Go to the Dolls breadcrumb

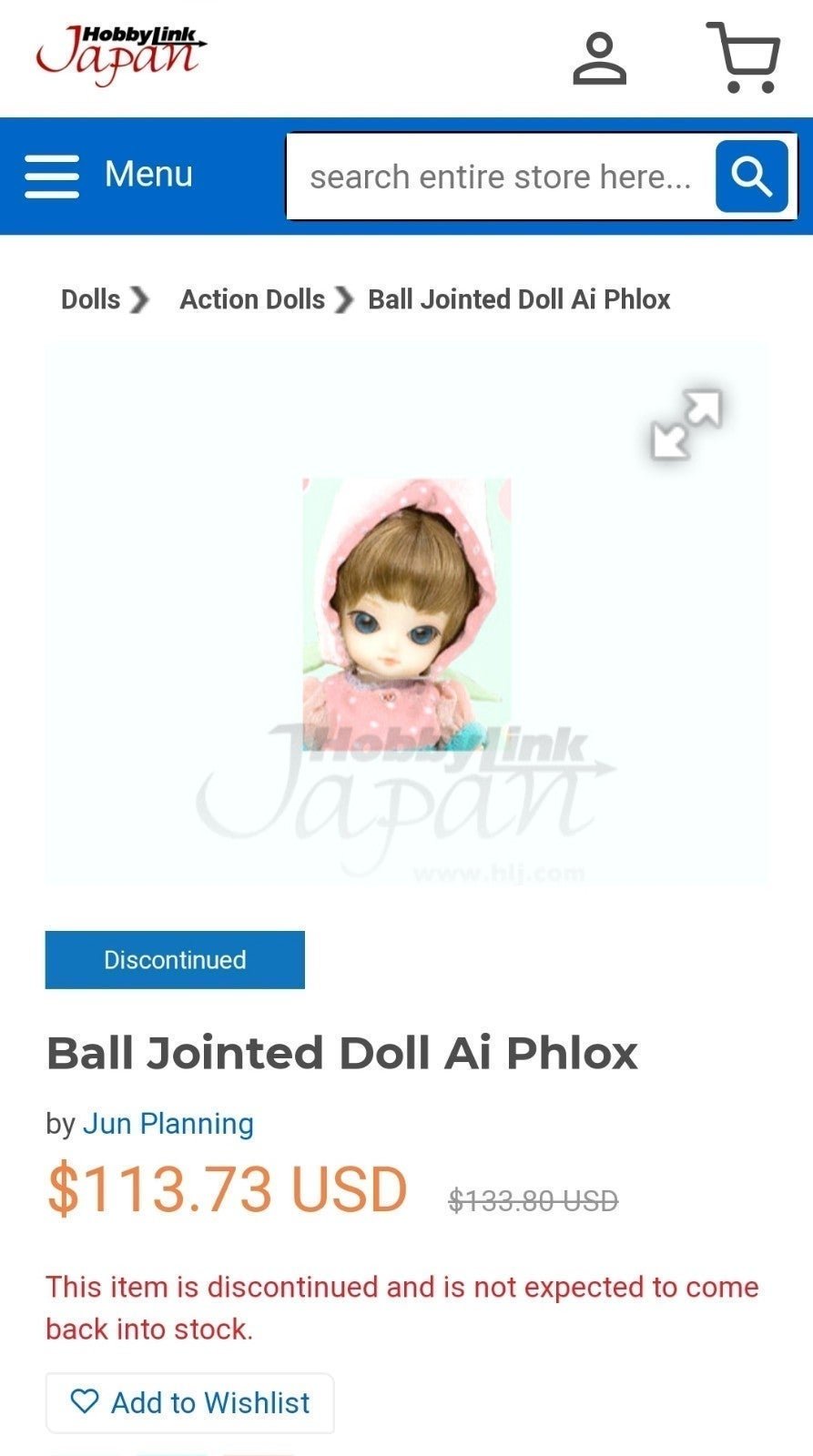90,299
